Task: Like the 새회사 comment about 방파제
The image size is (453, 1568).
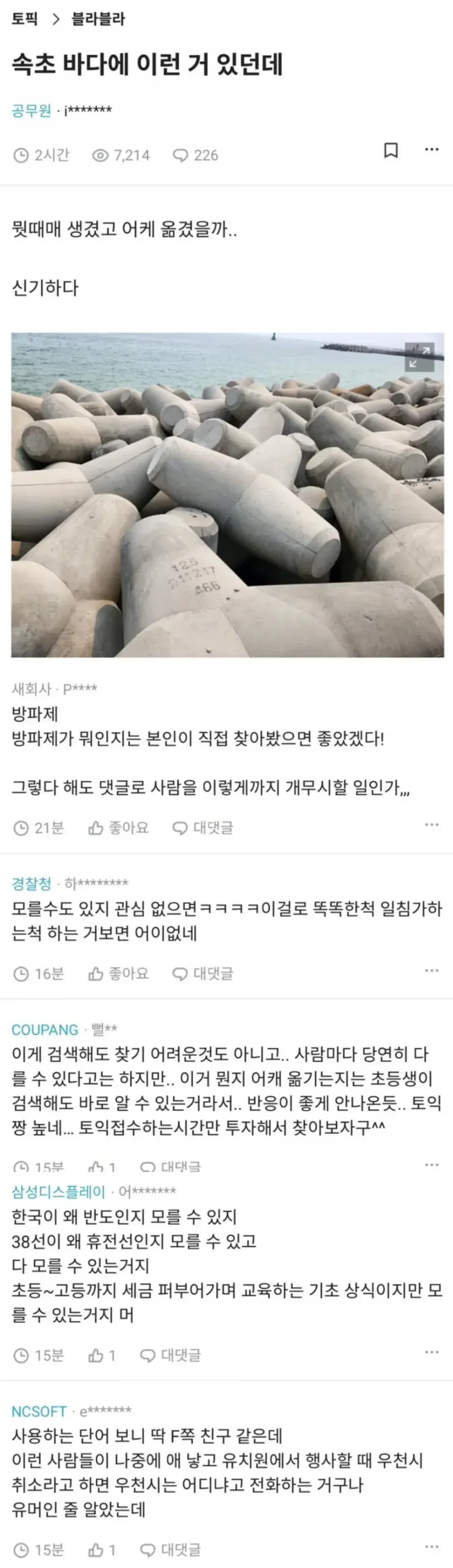Action: [119, 828]
